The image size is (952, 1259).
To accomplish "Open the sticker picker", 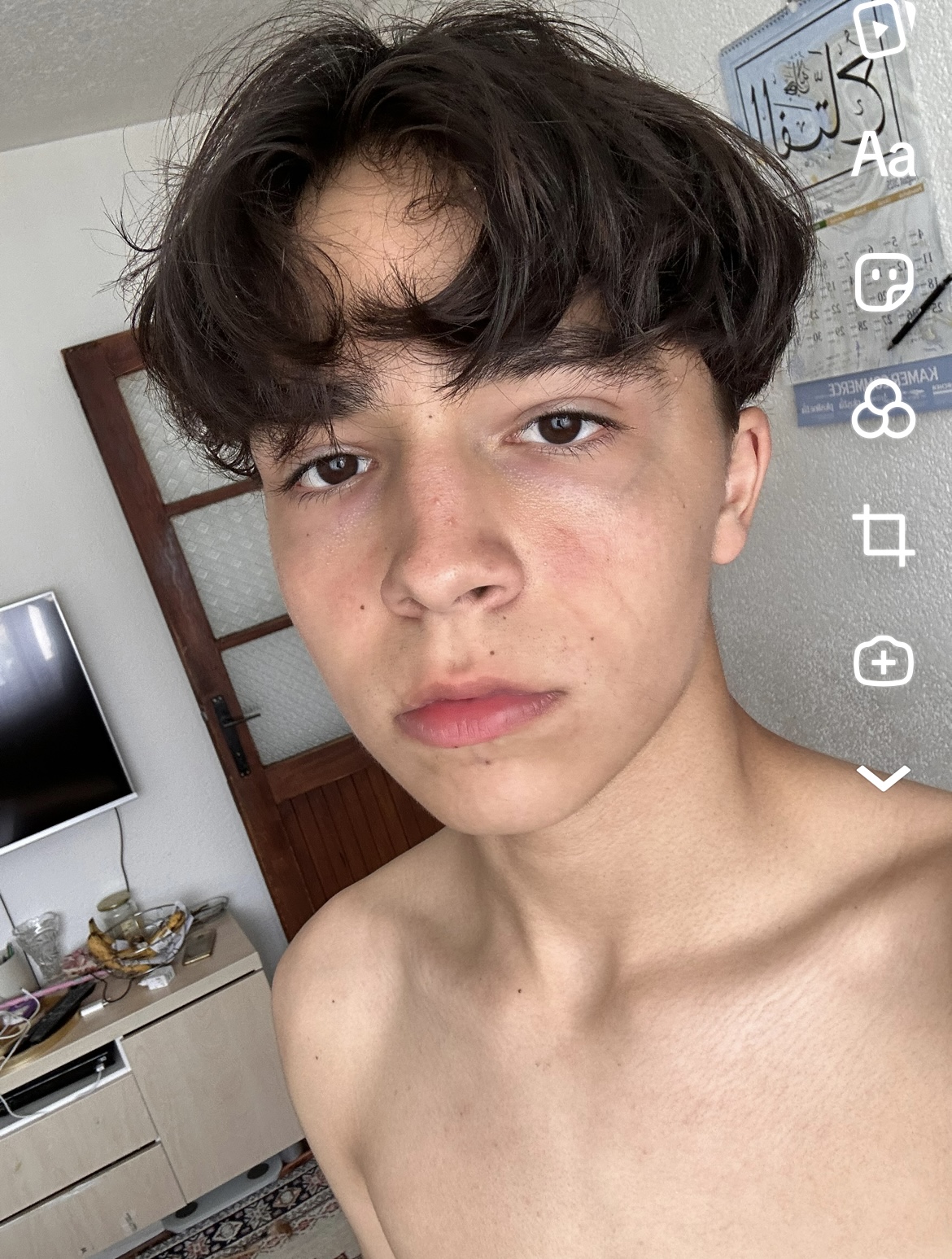I will pyautogui.click(x=883, y=282).
